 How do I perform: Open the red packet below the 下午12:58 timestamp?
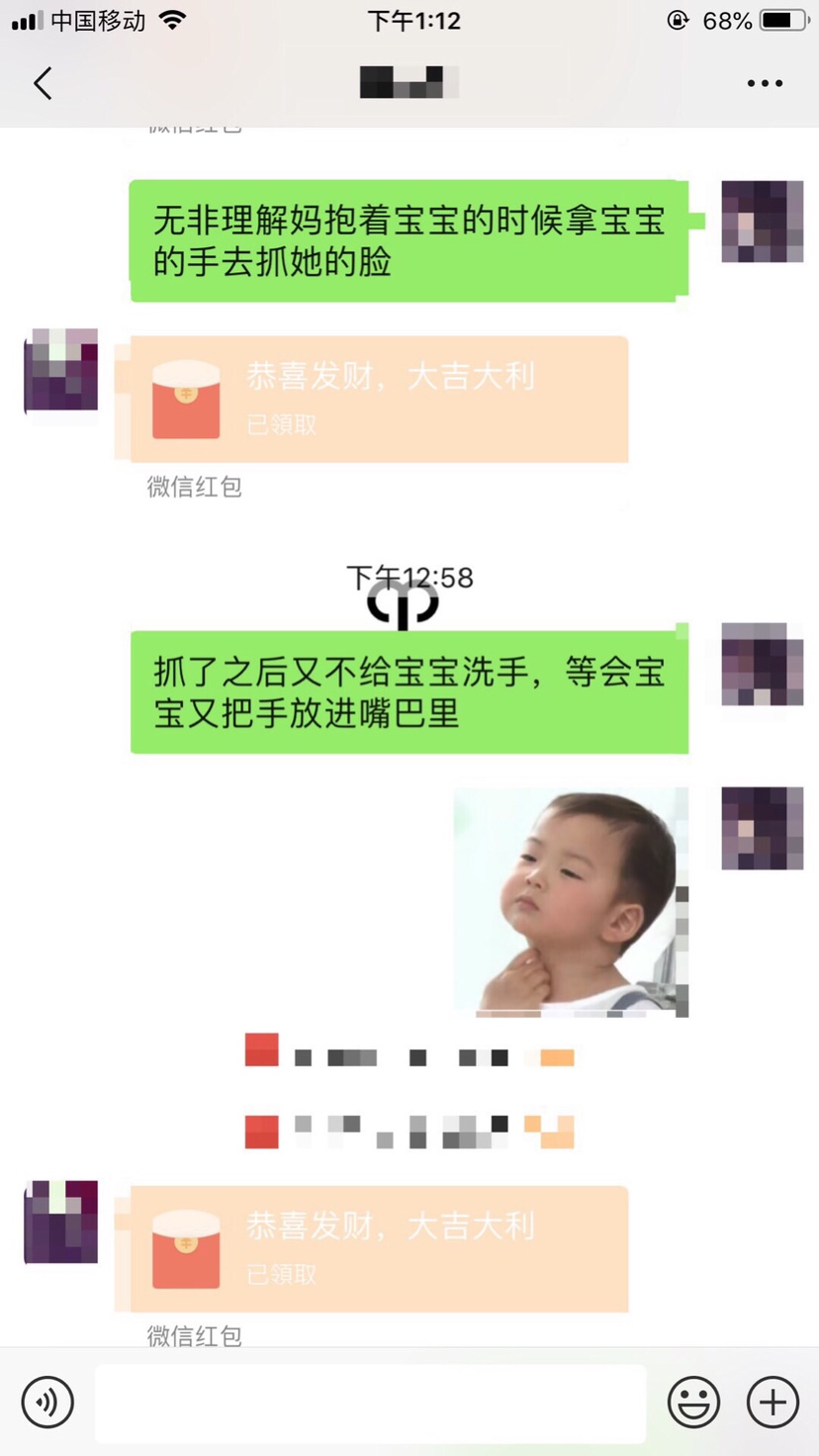[x=380, y=1248]
